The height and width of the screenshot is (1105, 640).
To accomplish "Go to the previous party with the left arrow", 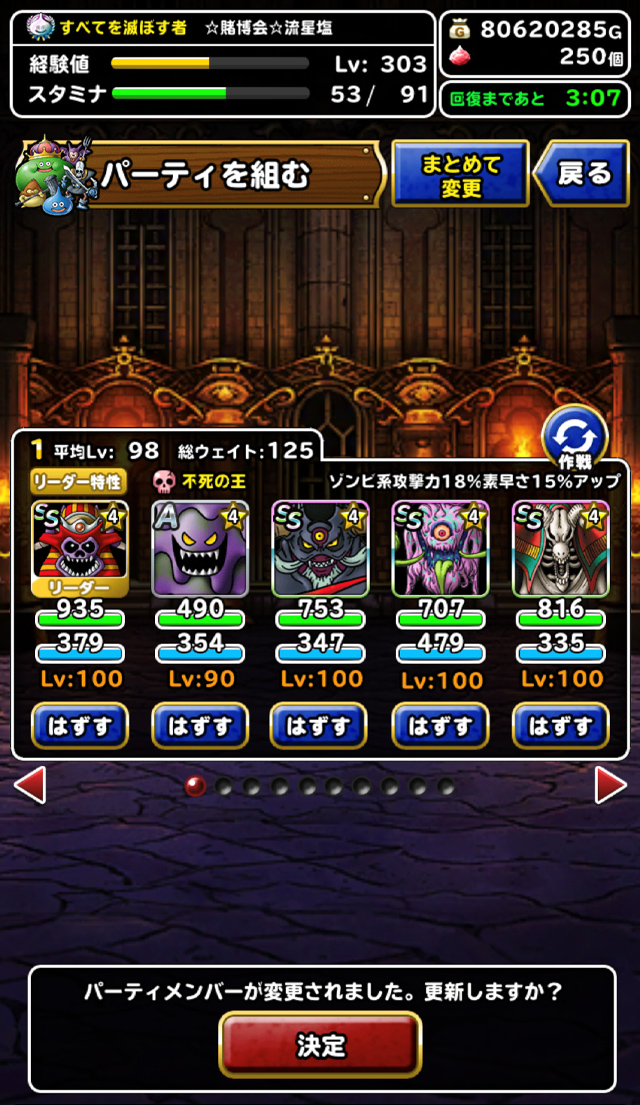I will 30,785.
